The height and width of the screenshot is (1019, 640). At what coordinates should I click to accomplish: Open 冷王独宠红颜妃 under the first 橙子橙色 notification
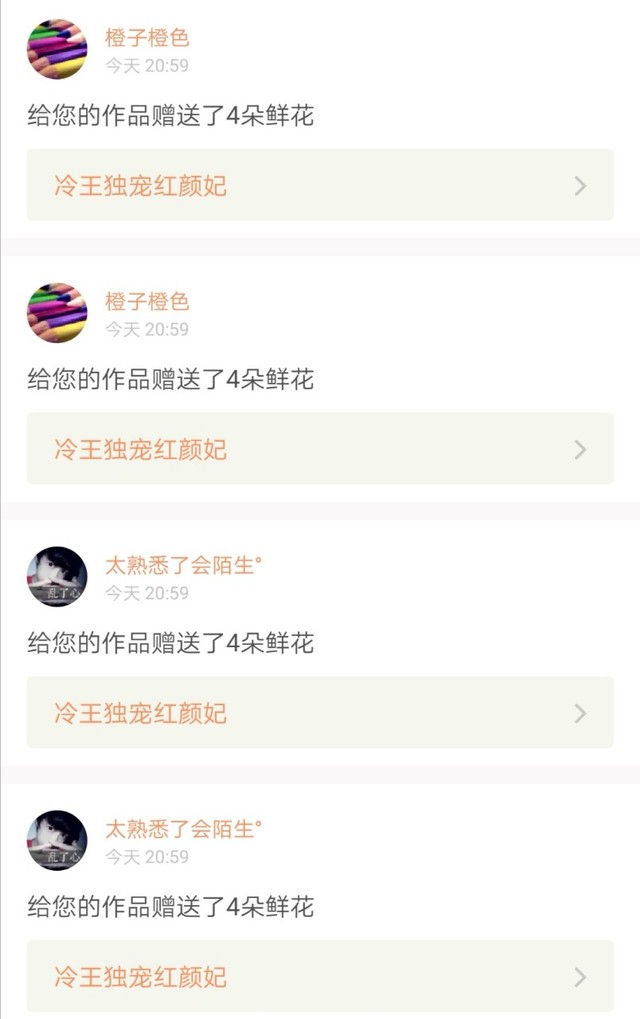point(320,185)
